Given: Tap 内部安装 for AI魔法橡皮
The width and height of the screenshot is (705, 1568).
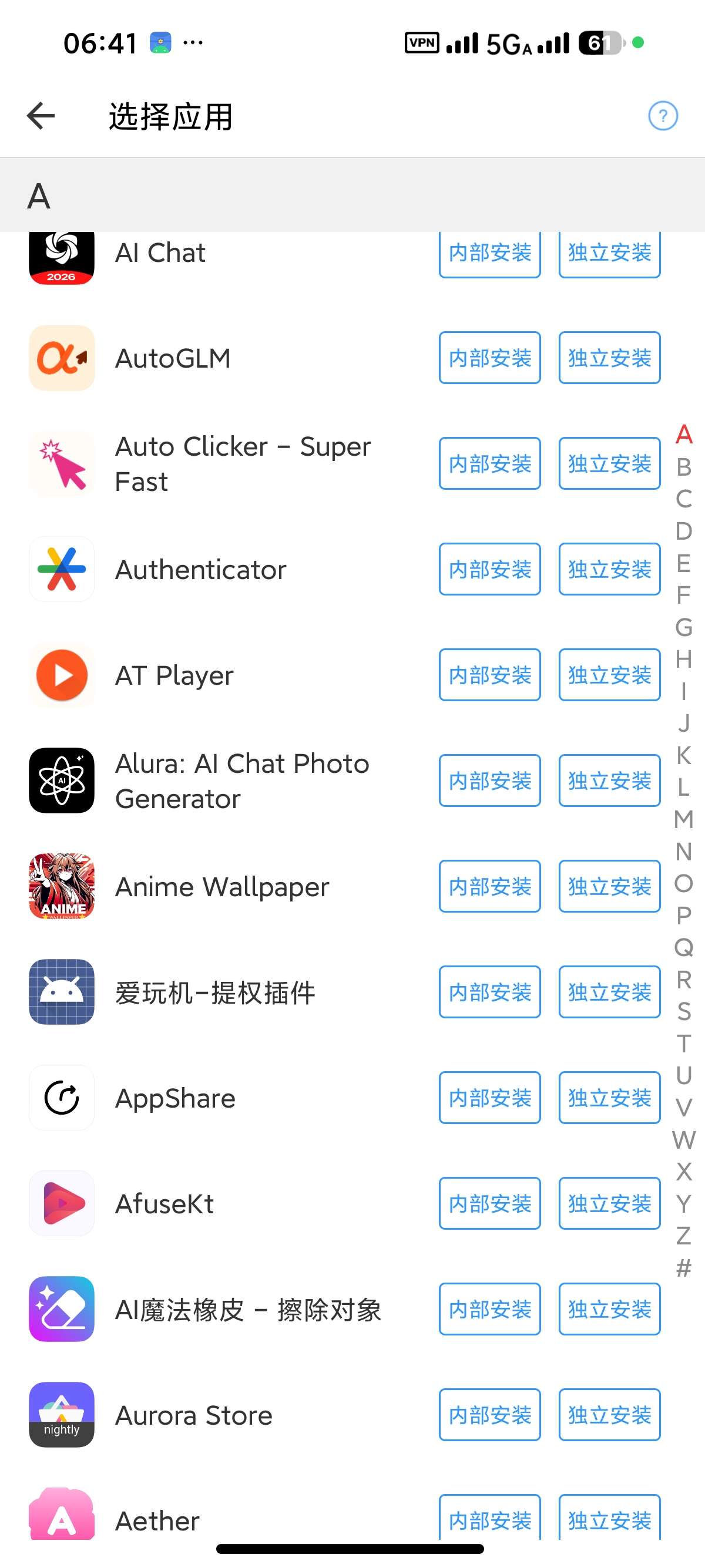Looking at the screenshot, I should pos(489,1309).
